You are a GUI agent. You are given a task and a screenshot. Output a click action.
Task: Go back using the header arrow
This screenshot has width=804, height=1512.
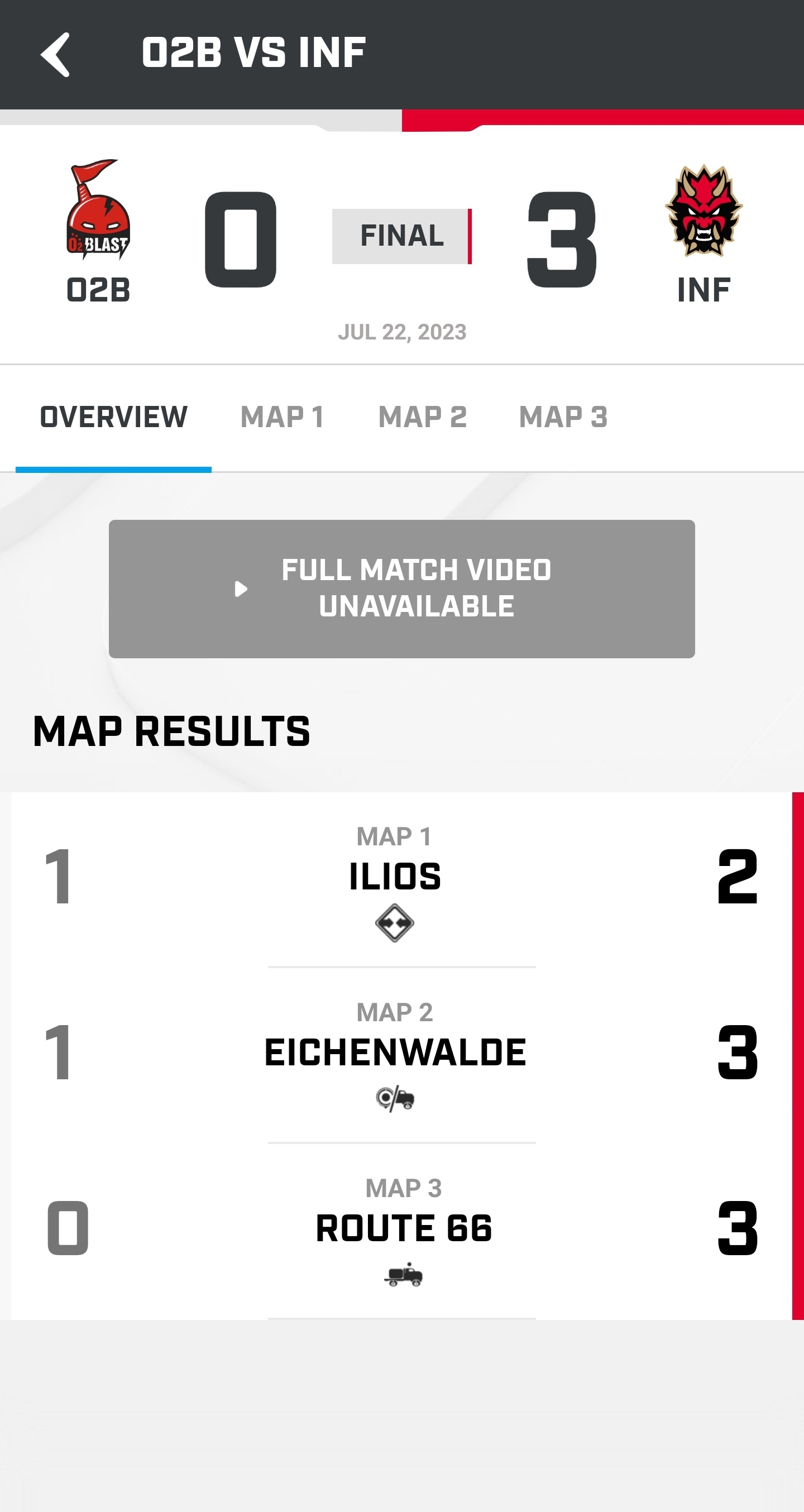pyautogui.click(x=56, y=55)
